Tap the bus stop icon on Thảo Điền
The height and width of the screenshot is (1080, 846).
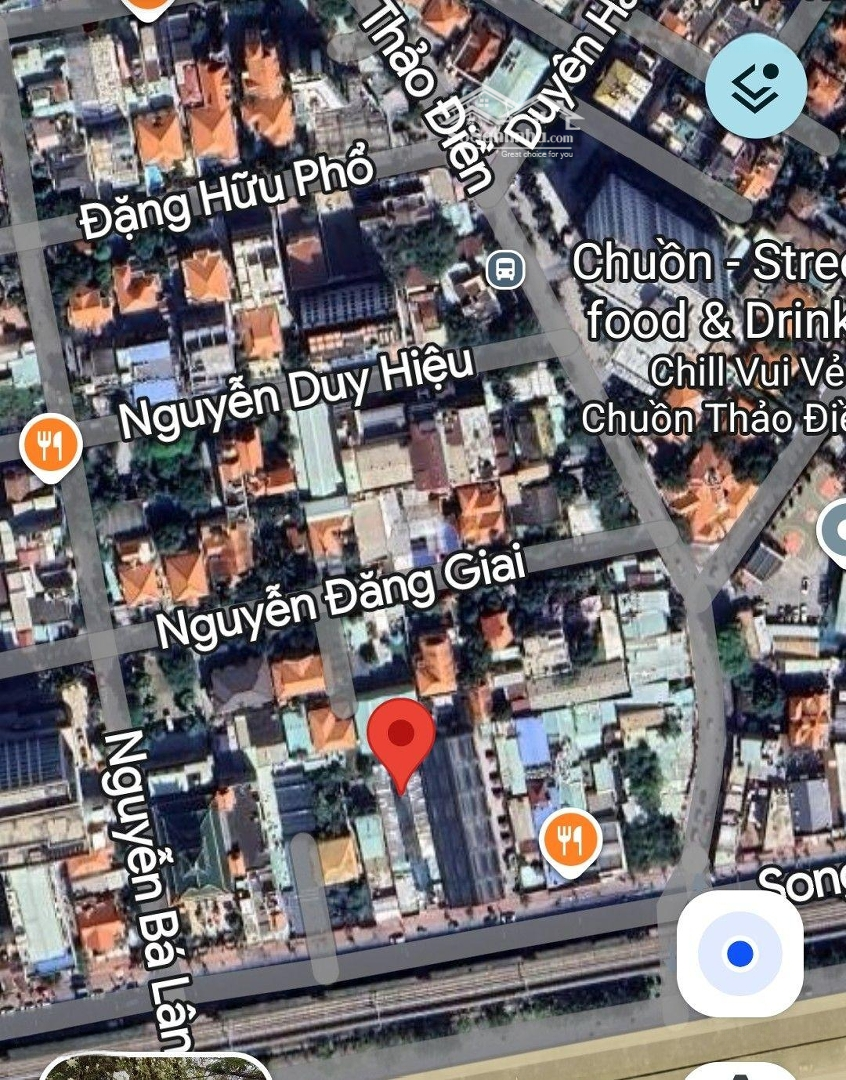click(506, 268)
